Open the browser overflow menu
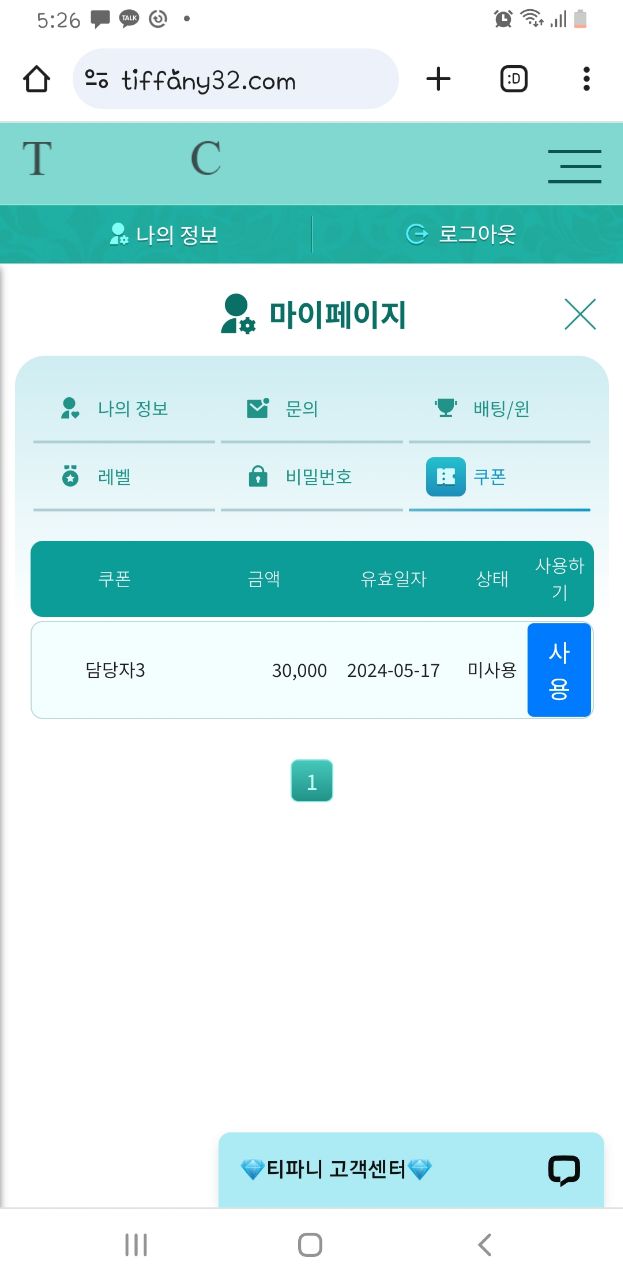The image size is (623, 1280). [586, 79]
